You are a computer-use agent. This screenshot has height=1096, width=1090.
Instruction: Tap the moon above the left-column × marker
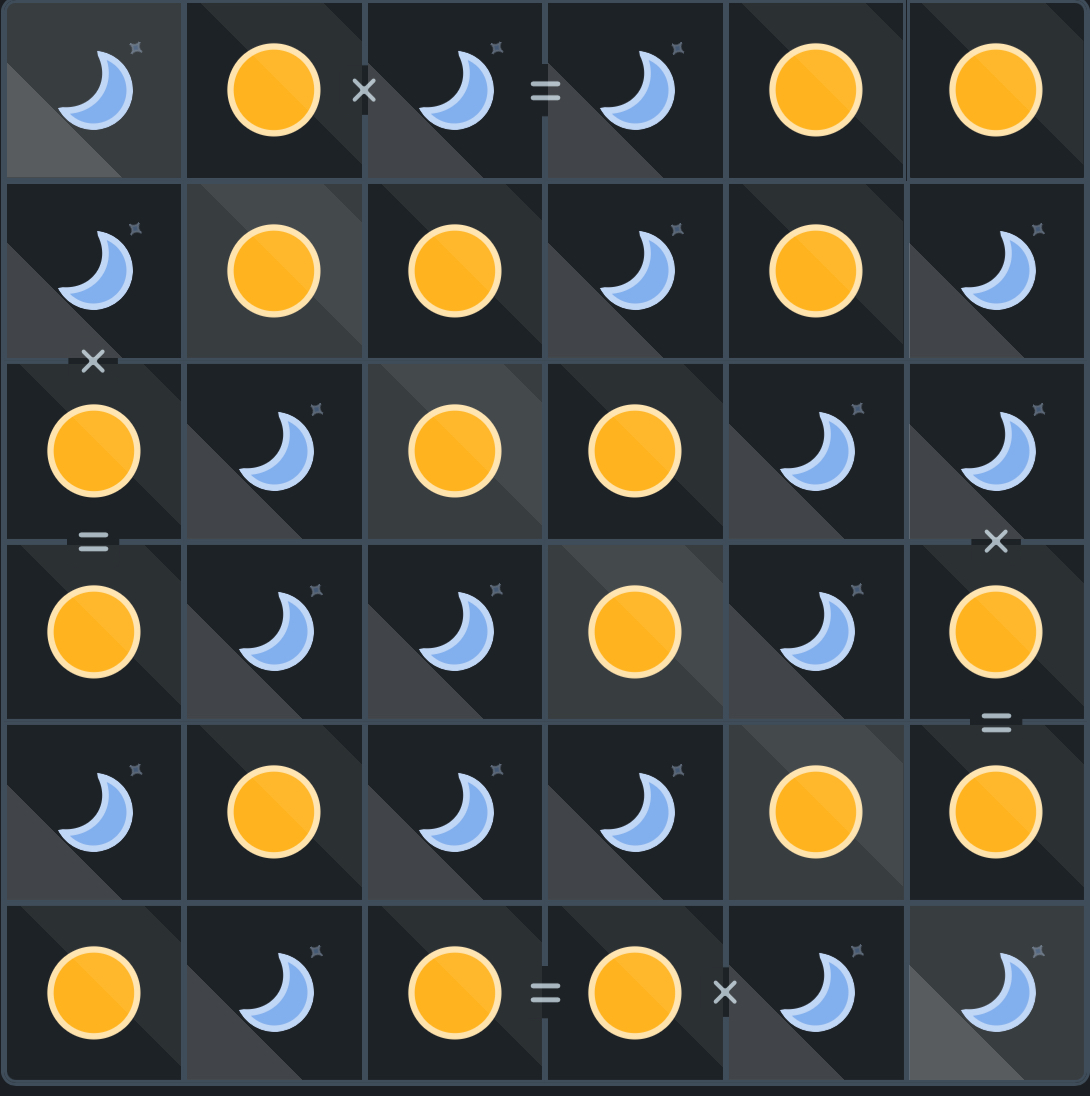pos(94,270)
